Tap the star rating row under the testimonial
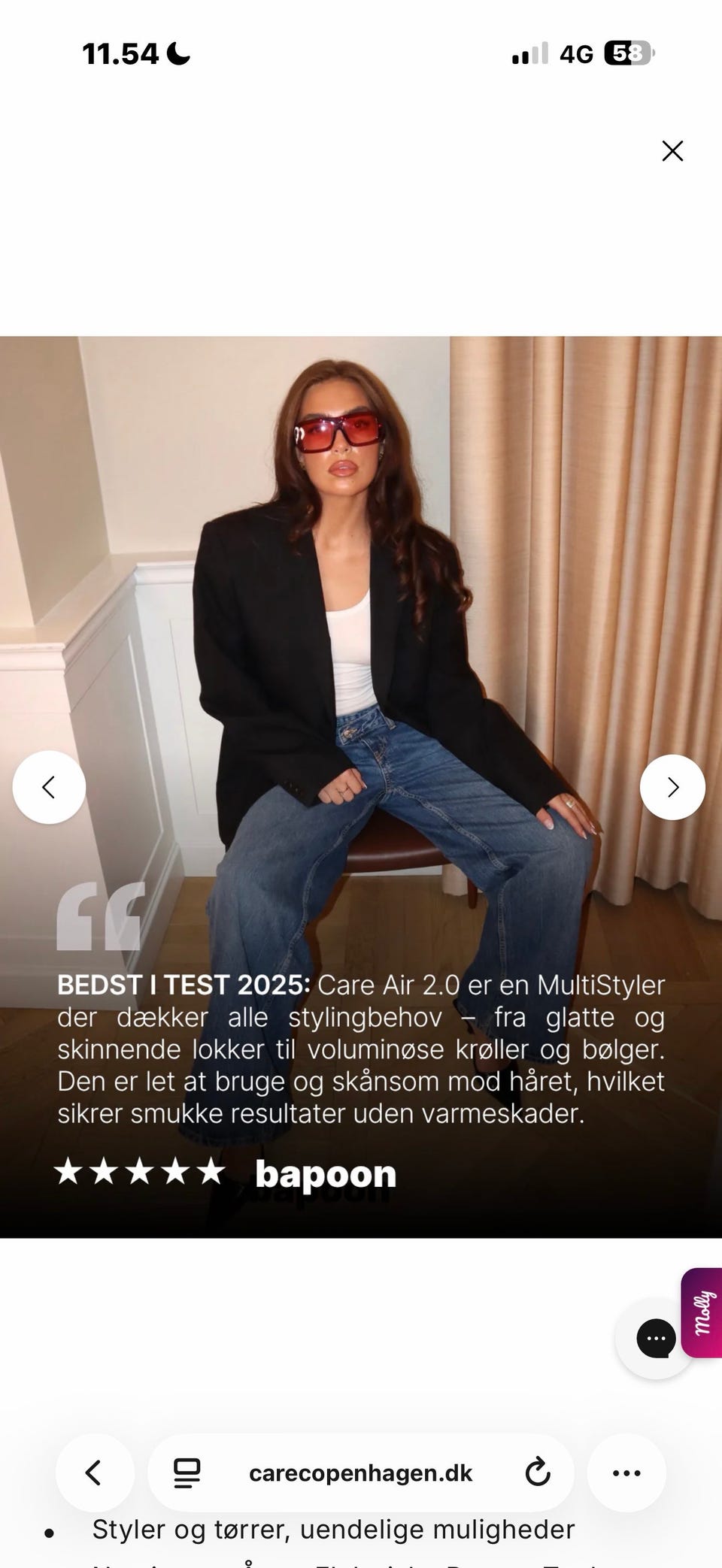The height and width of the screenshot is (1568, 722). click(x=139, y=1172)
